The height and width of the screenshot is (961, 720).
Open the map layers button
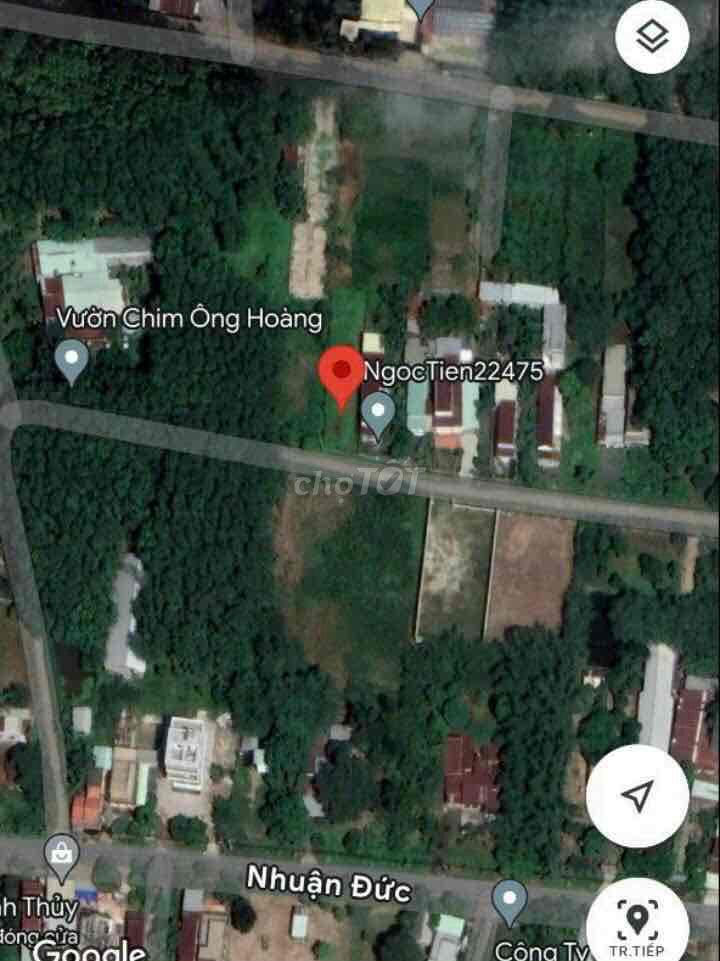652,37
